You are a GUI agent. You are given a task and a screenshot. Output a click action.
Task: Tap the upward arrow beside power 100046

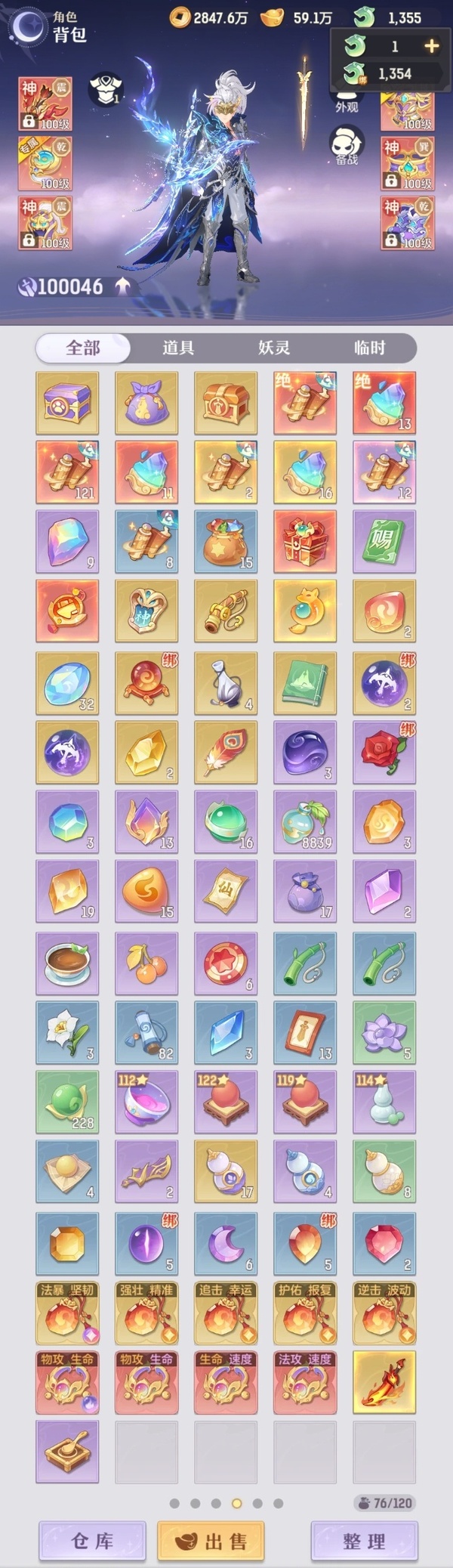122,286
